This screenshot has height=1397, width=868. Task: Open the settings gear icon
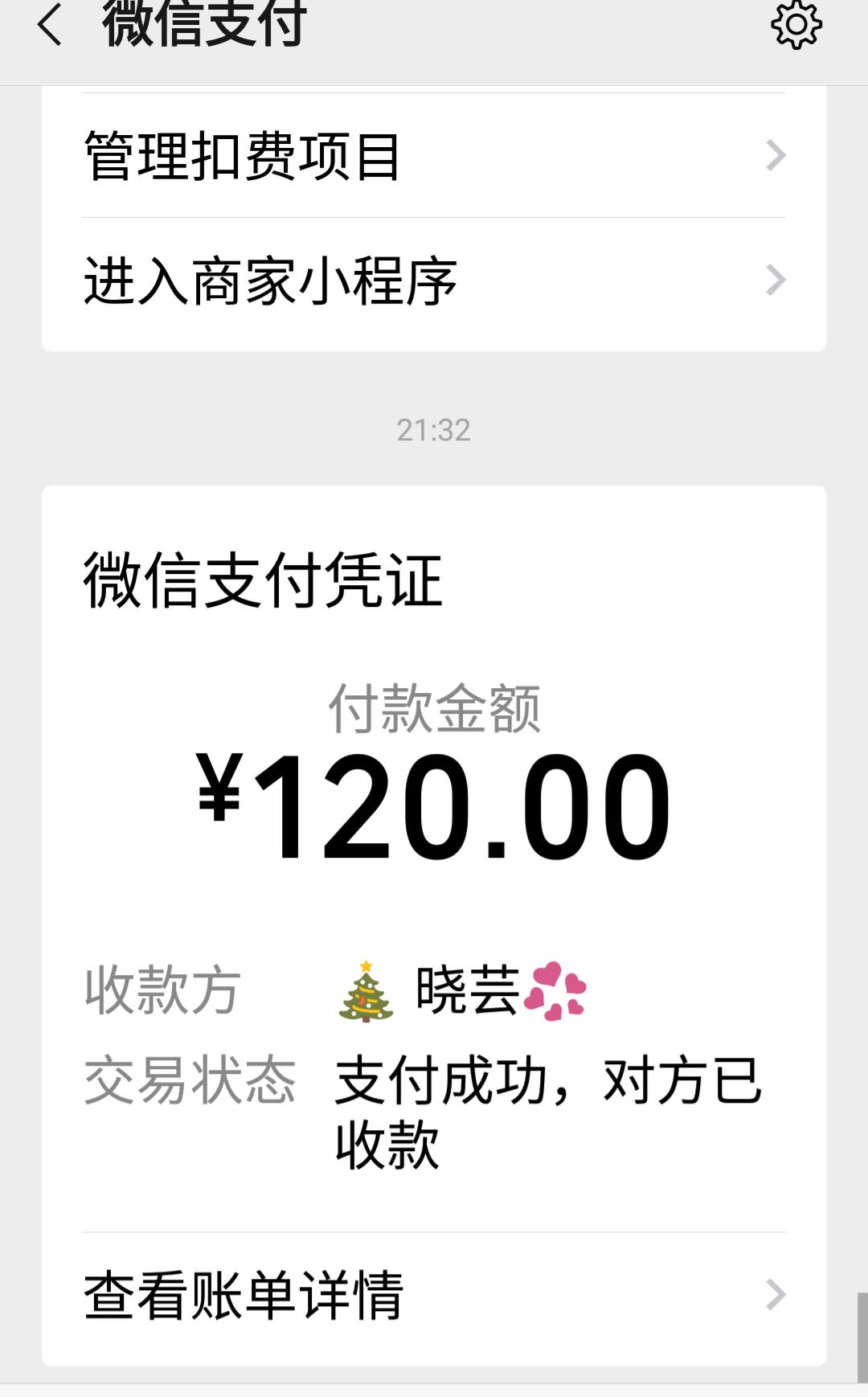[796, 25]
